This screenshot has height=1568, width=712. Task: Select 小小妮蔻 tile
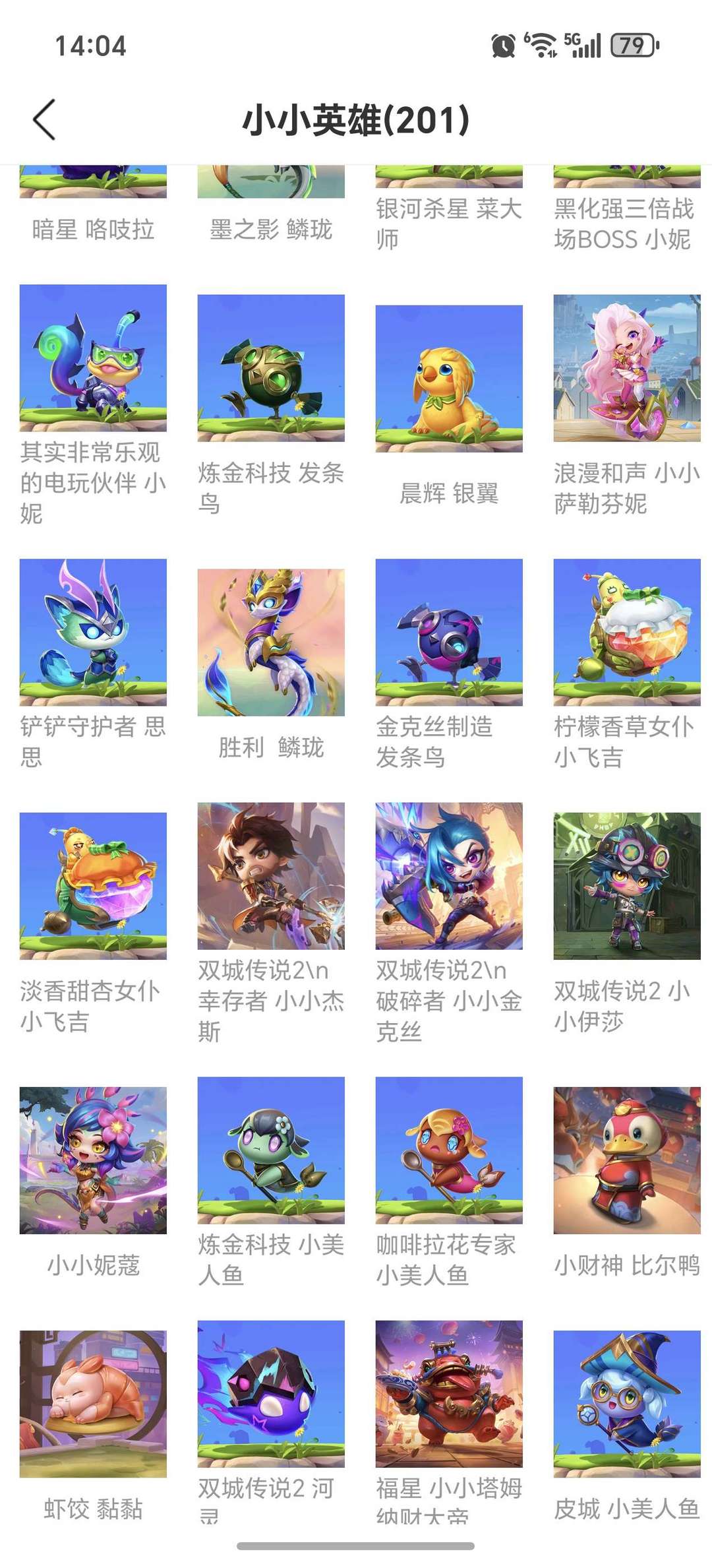[93, 1160]
